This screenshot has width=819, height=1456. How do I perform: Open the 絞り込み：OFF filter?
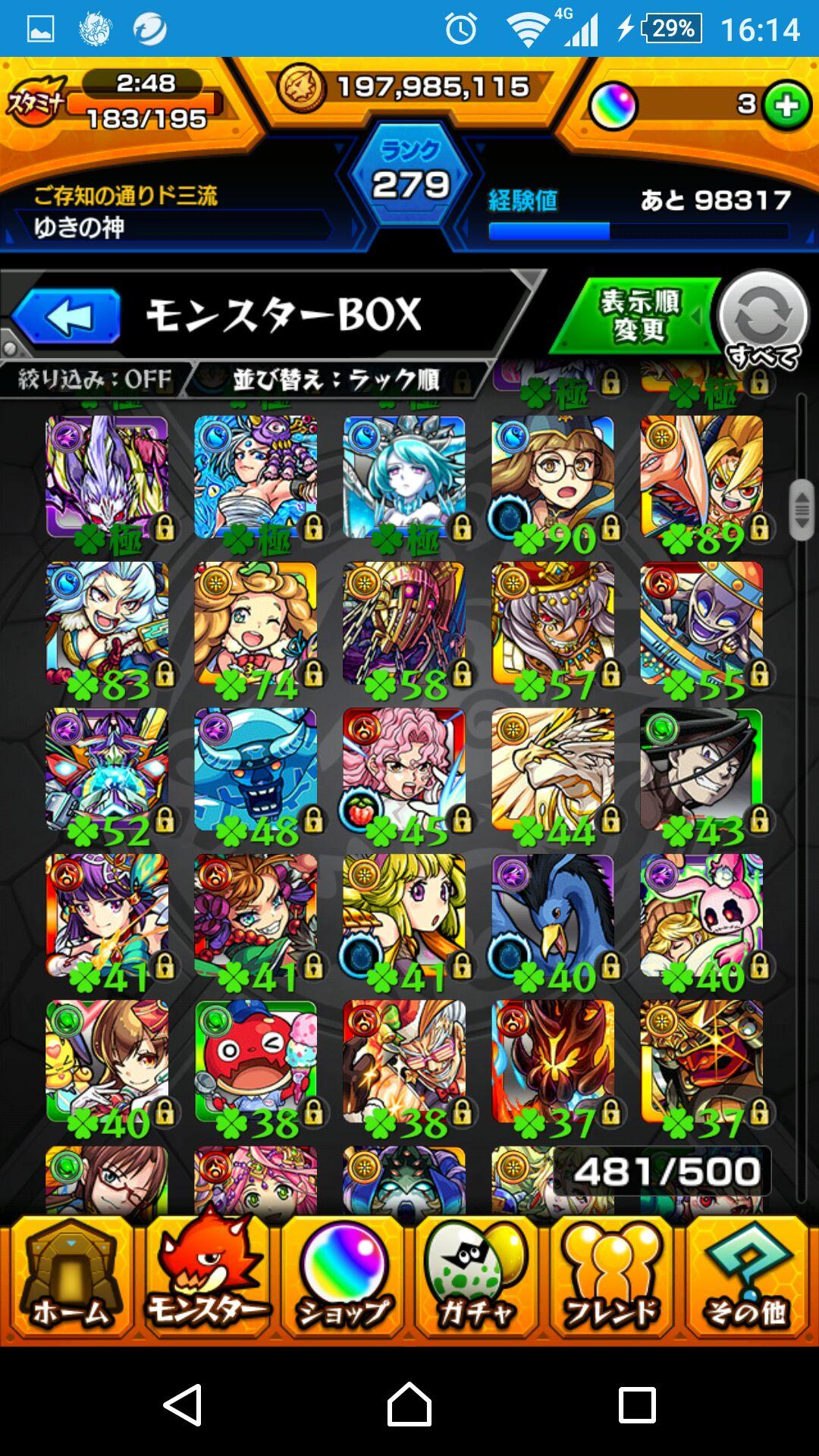95,379
